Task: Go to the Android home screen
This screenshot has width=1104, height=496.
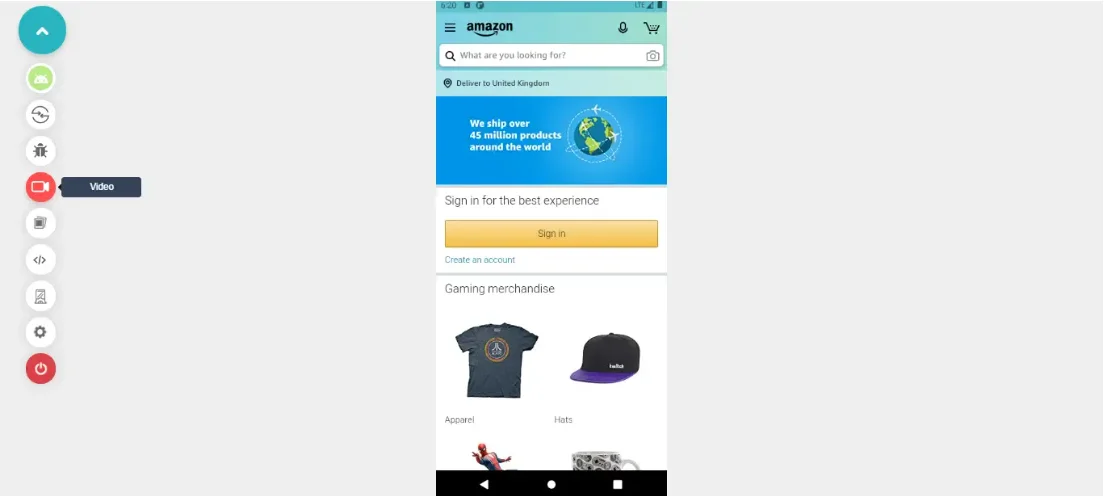Action: (x=551, y=484)
